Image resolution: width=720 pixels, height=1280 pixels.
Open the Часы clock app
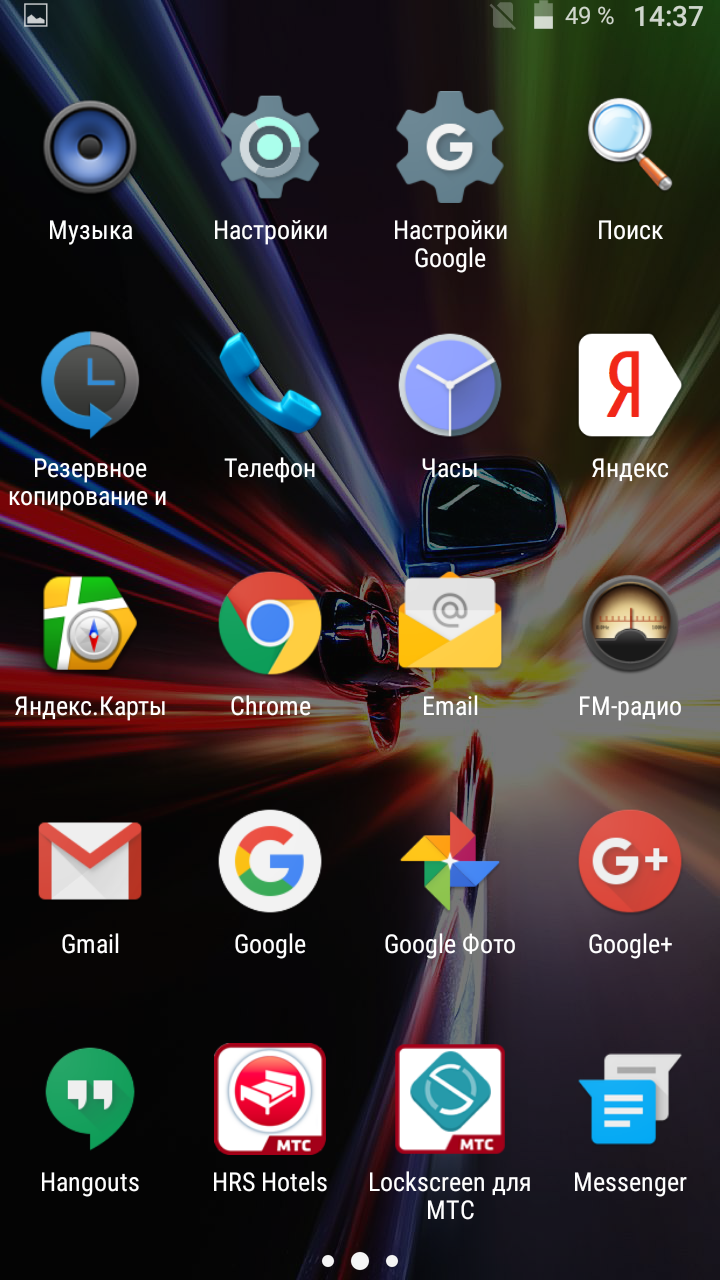click(x=450, y=386)
